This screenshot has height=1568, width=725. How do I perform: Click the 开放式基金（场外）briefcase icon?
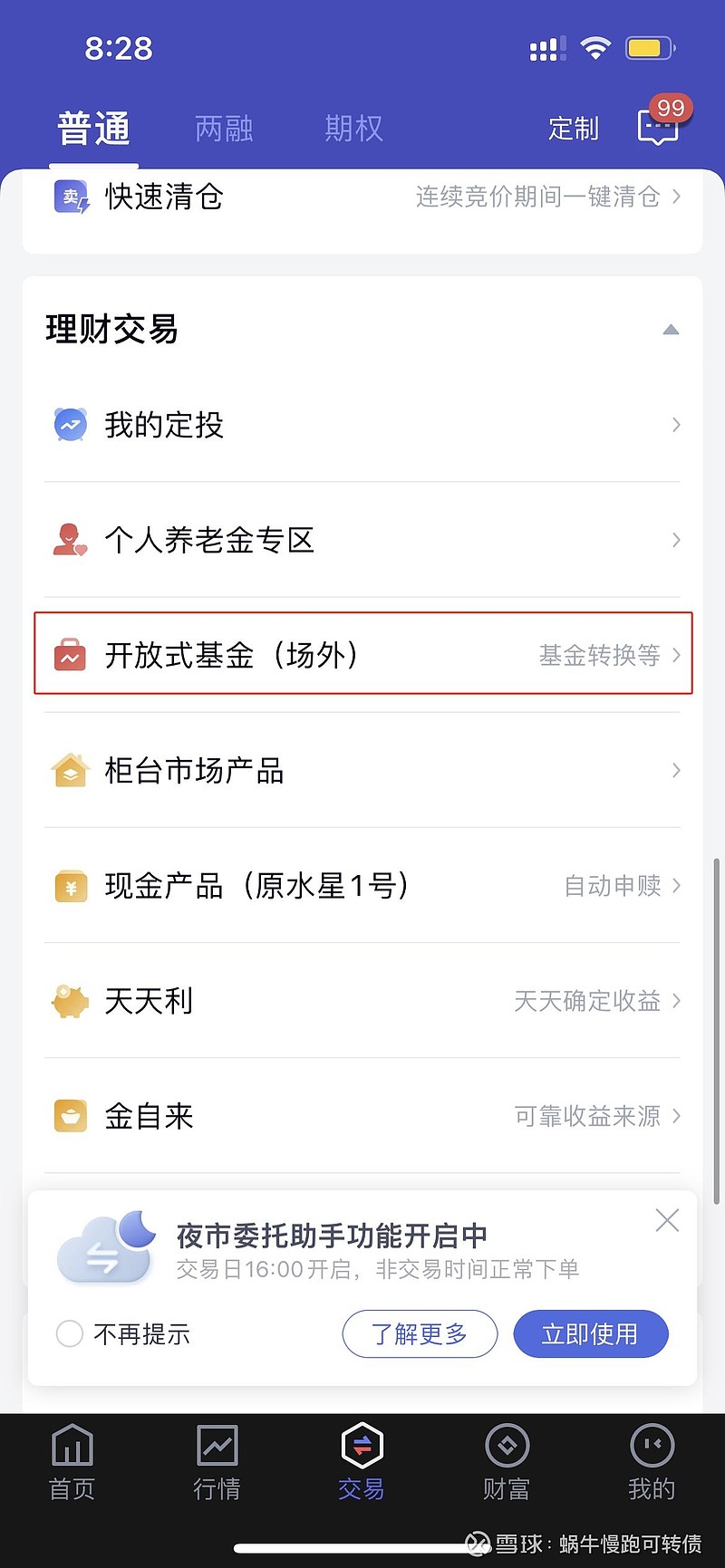pos(71,655)
